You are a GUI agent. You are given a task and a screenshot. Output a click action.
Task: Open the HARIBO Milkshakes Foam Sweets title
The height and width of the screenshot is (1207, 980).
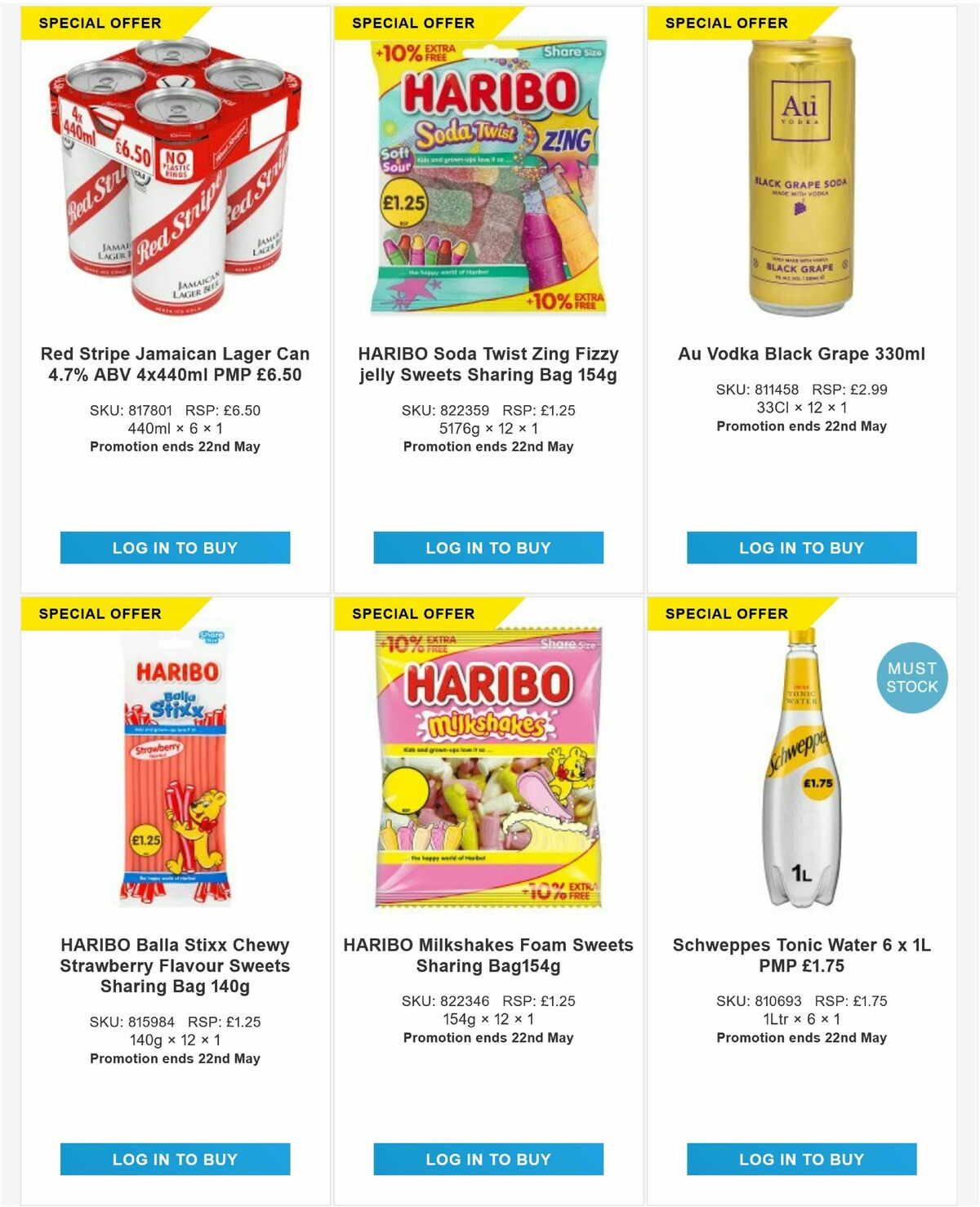[488, 955]
